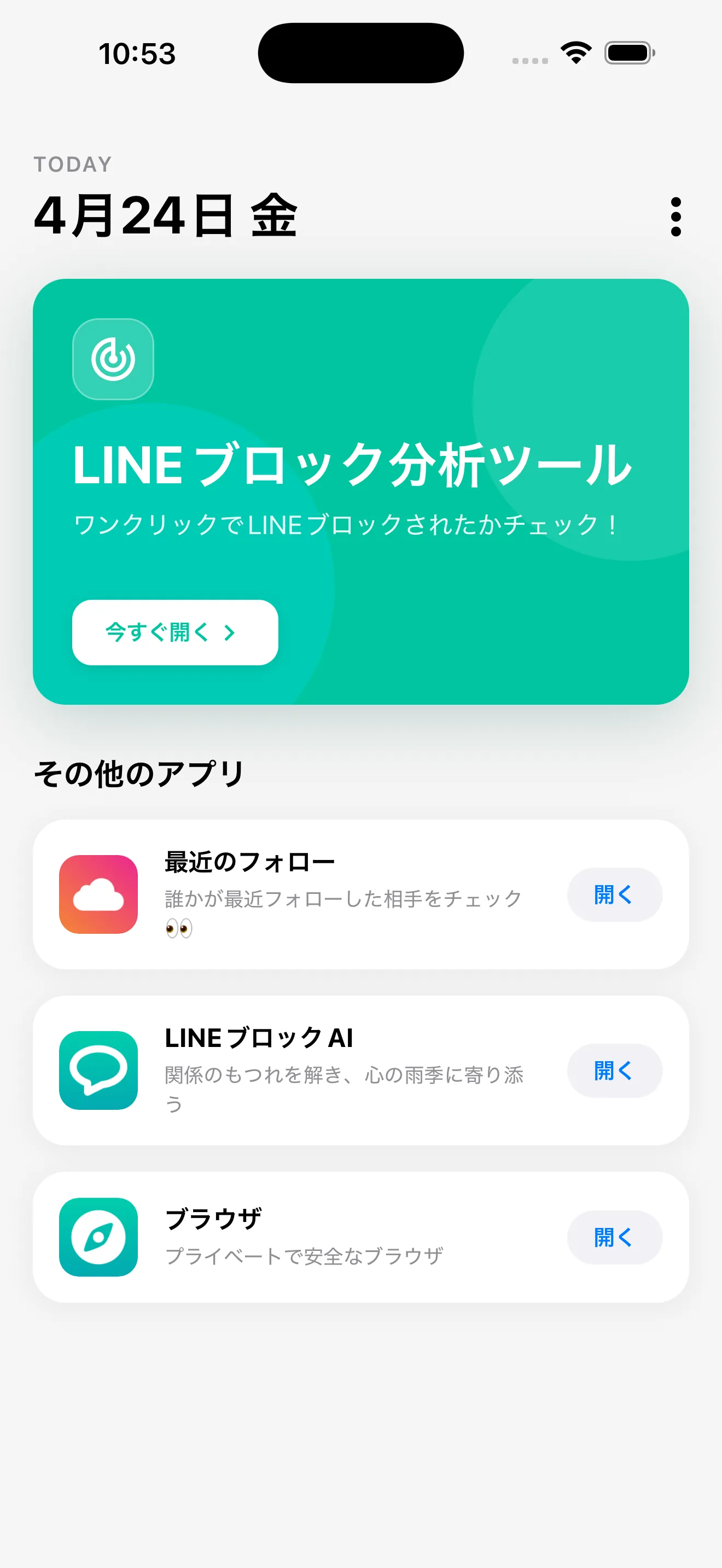Tap the battery indicator icon
Image resolution: width=722 pixels, height=1568 pixels.
point(628,52)
